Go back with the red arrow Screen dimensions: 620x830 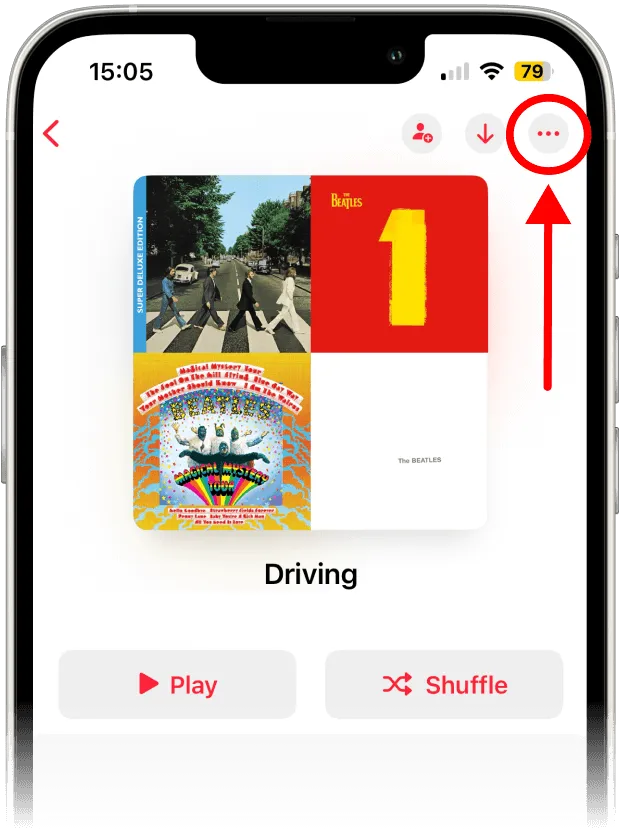(x=52, y=133)
